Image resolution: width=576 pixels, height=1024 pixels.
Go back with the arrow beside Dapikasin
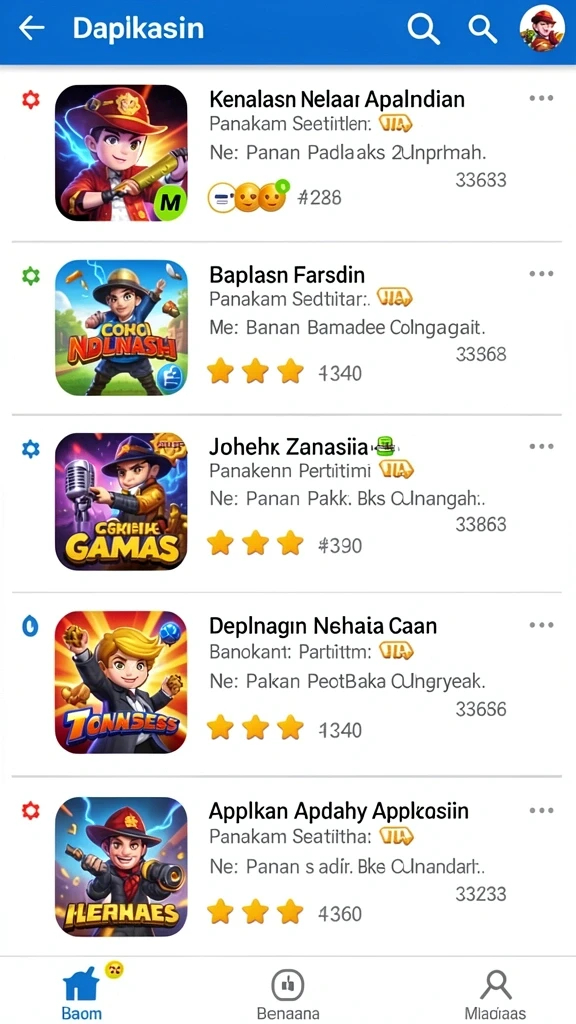pos(31,27)
